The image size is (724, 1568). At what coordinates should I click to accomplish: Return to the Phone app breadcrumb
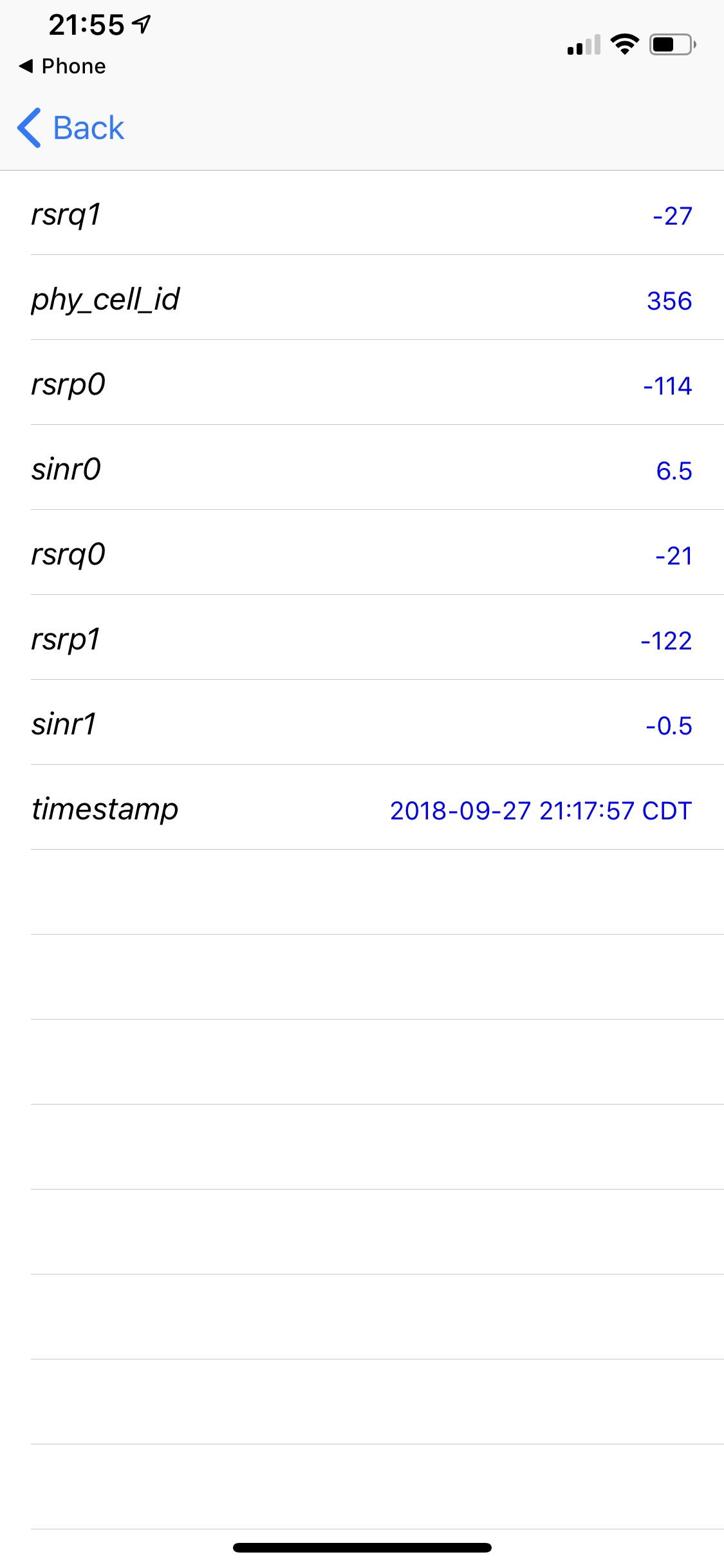point(62,66)
